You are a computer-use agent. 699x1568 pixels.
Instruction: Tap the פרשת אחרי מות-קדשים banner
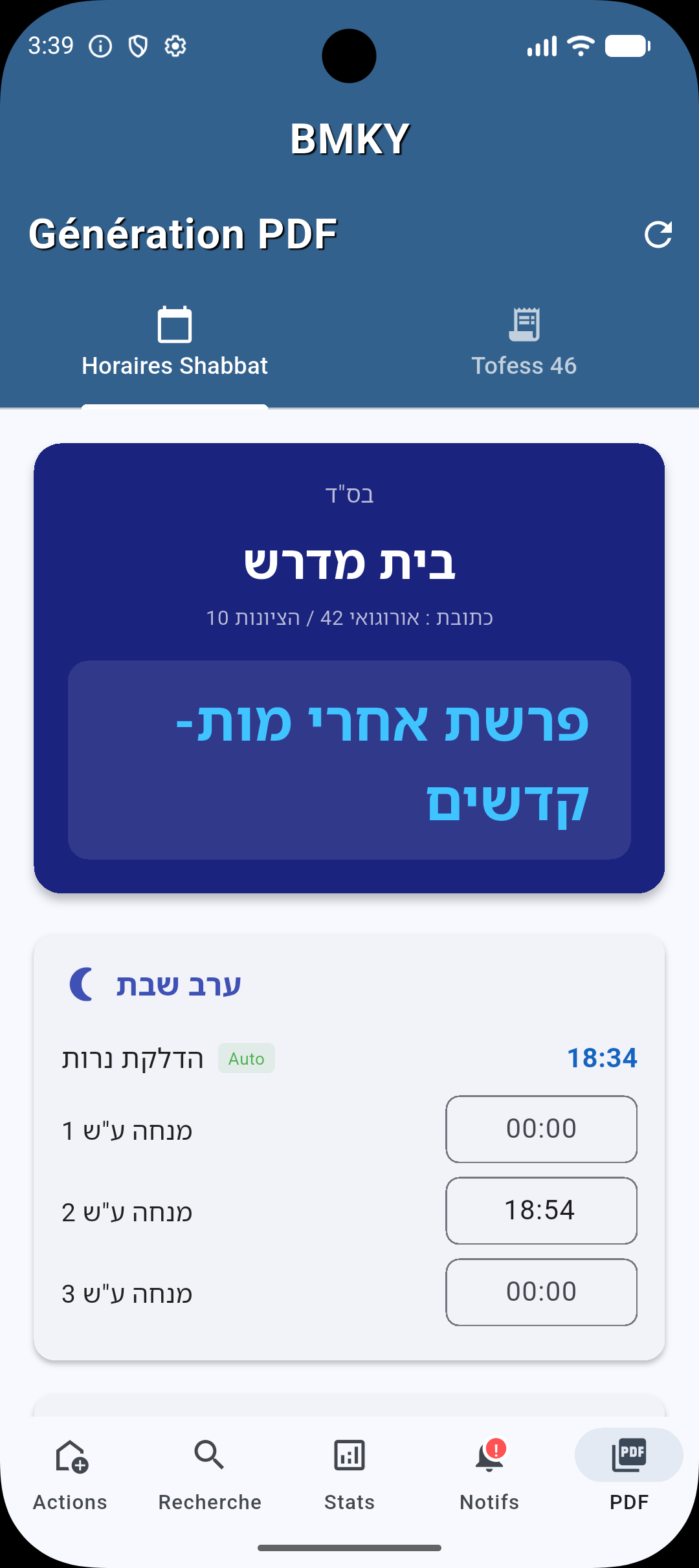(349, 760)
